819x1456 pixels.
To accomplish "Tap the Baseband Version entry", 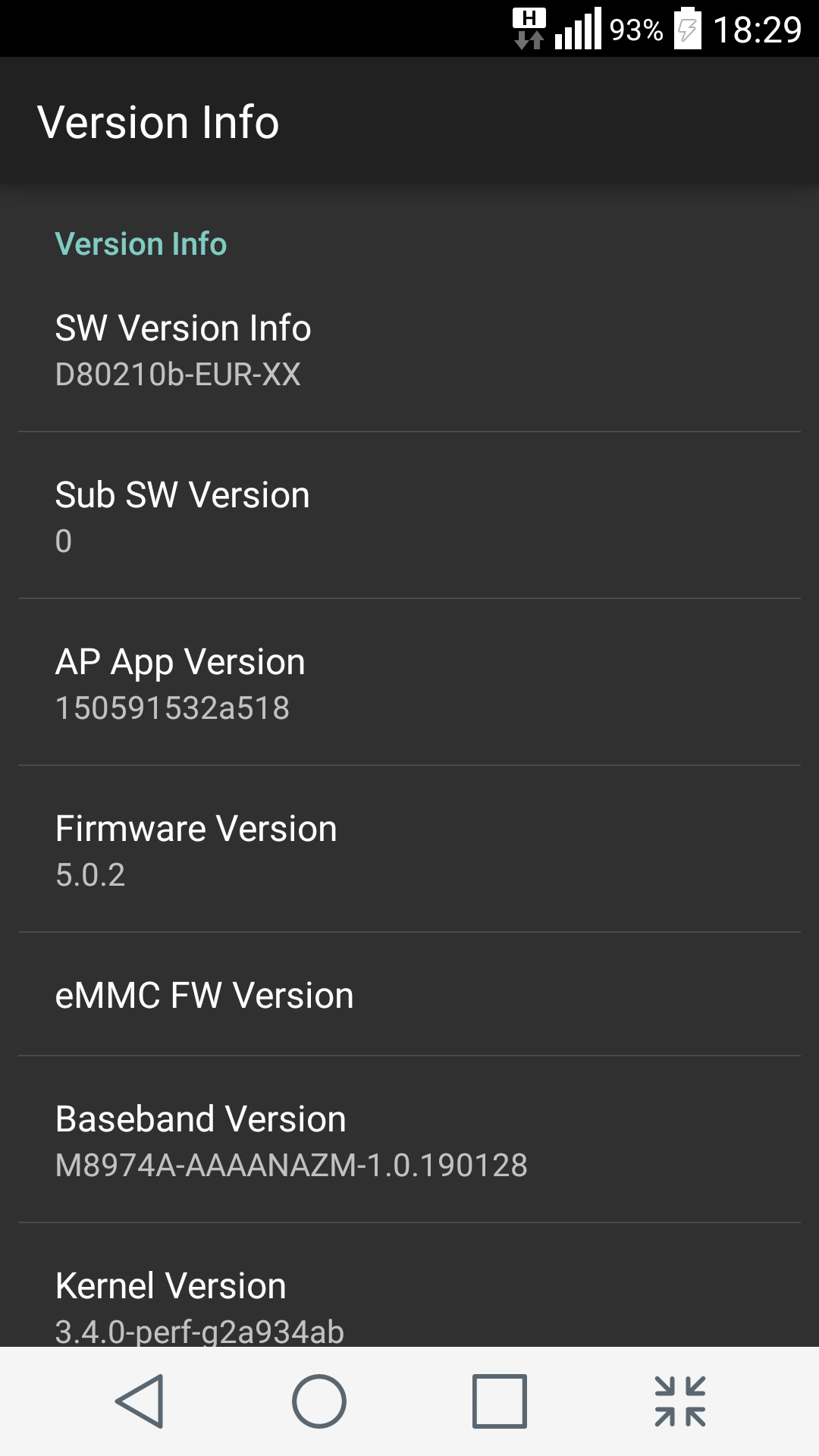I will tap(409, 1140).
